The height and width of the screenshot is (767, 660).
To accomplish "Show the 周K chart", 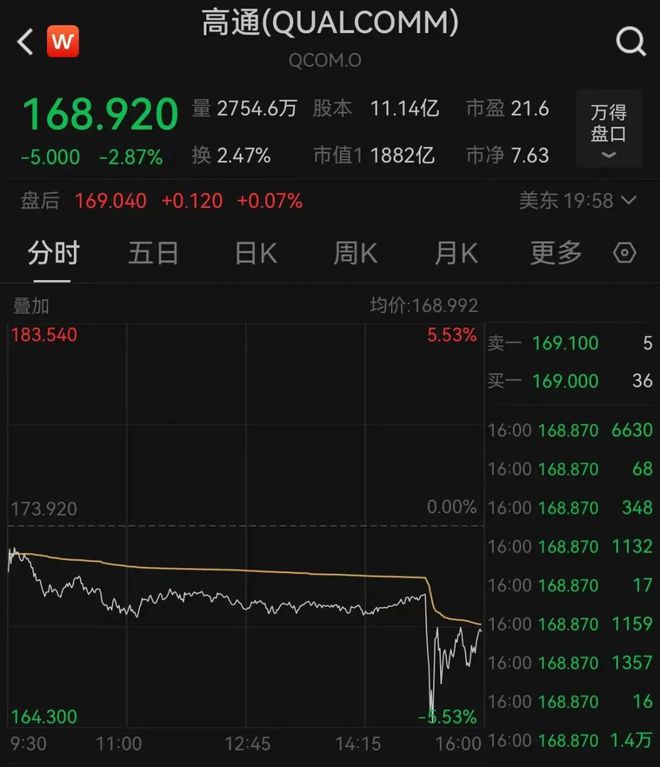I will [x=355, y=253].
